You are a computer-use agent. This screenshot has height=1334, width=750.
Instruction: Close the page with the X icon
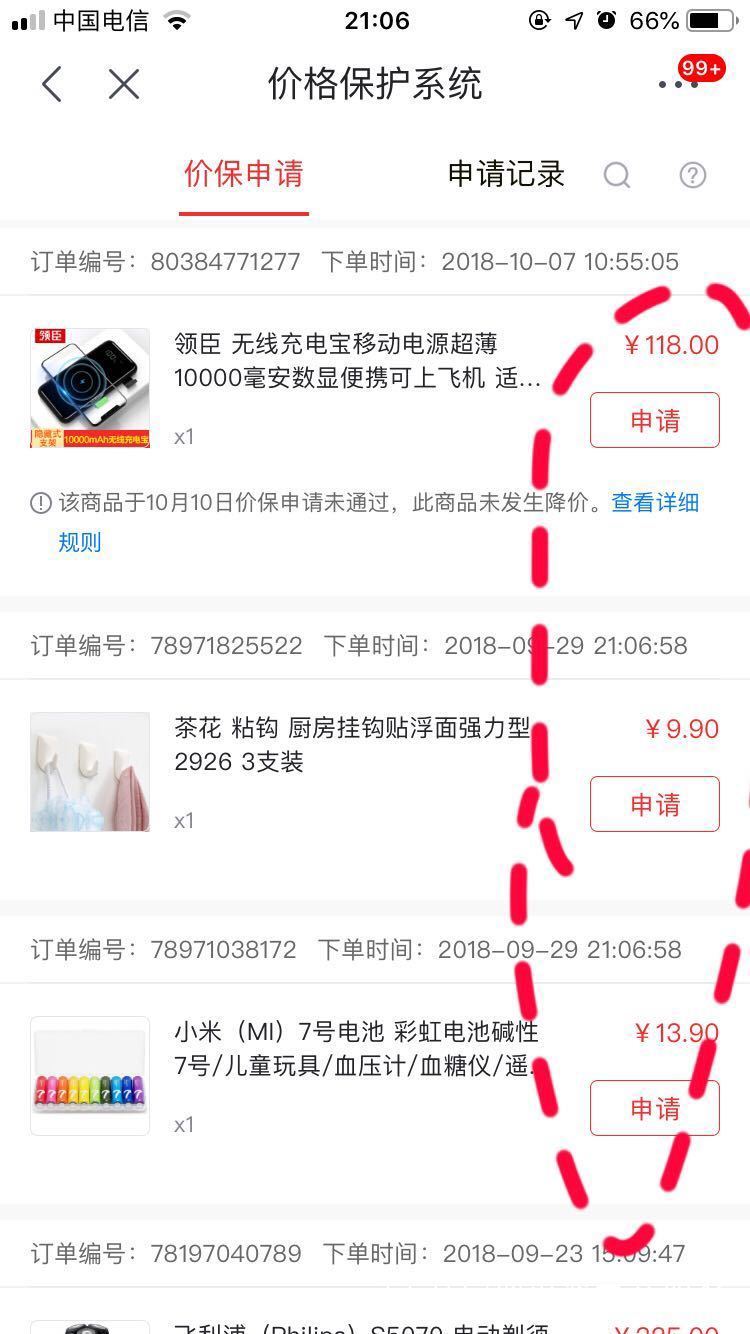[x=123, y=85]
